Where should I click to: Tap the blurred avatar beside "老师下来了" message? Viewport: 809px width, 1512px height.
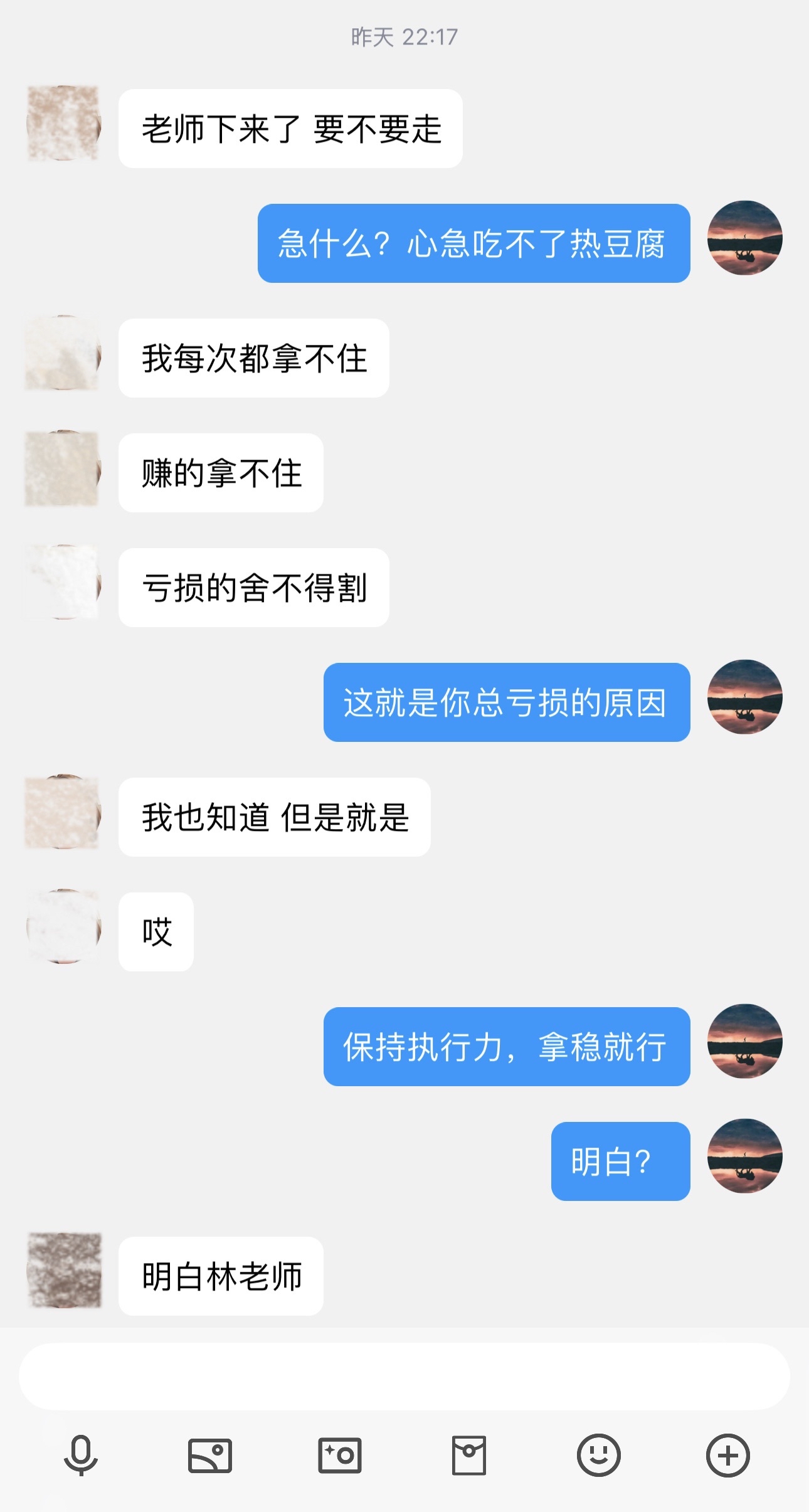coord(61,125)
